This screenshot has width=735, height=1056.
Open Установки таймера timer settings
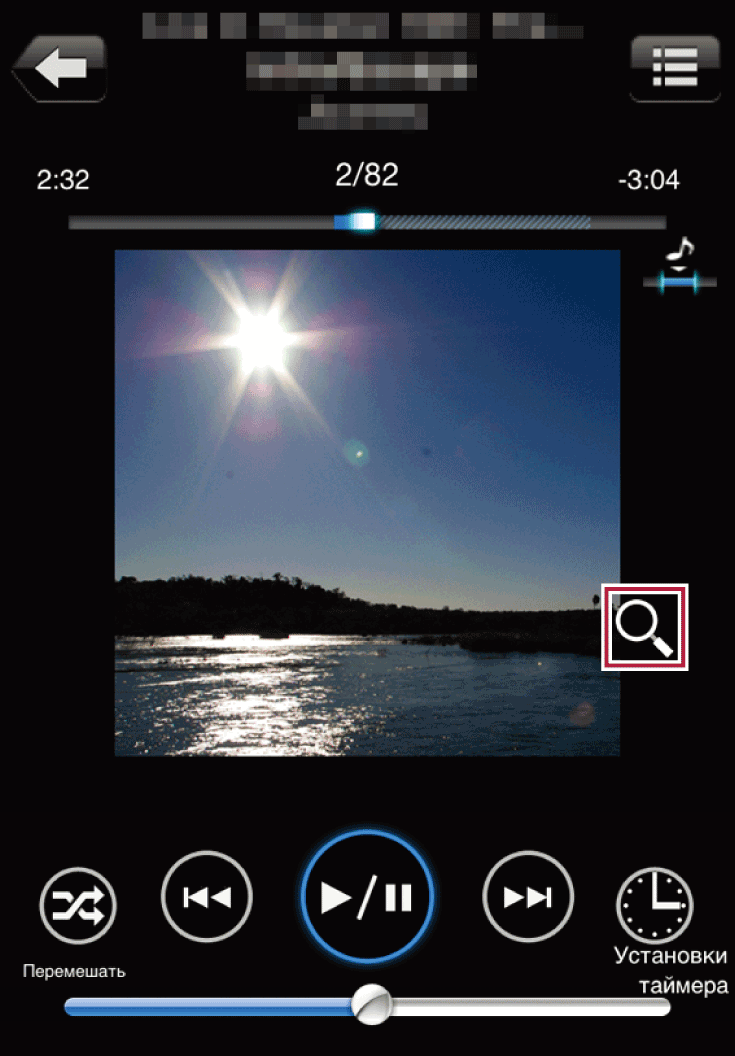point(655,903)
